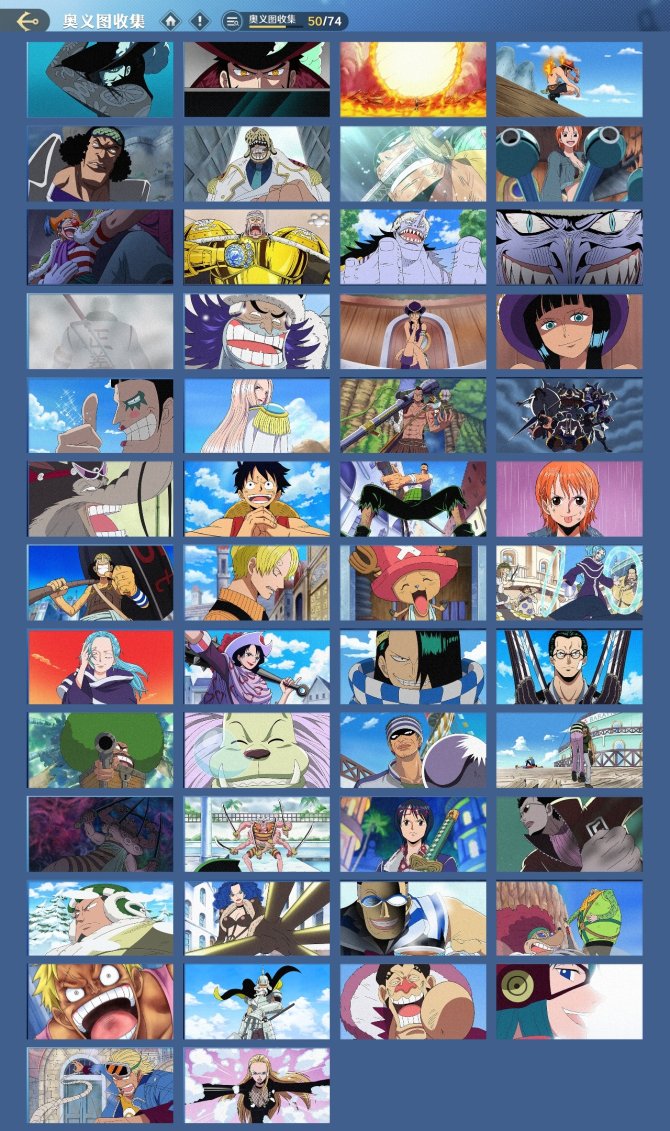Viewport: 670px width, 1131px height.
Task: Open the 奥义图收集 list icon
Action: pos(232,20)
